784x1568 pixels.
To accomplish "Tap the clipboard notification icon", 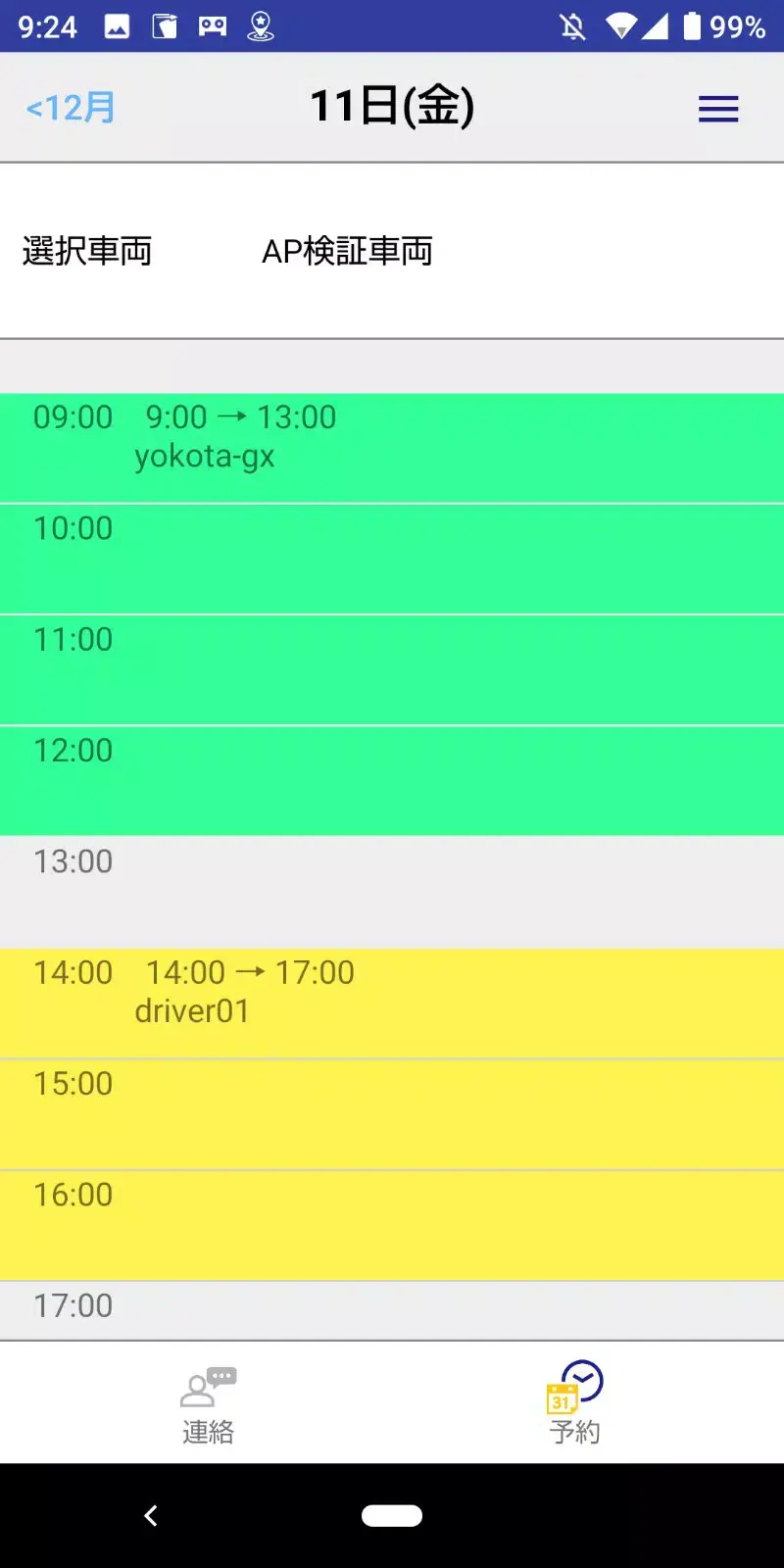I will coord(163,26).
